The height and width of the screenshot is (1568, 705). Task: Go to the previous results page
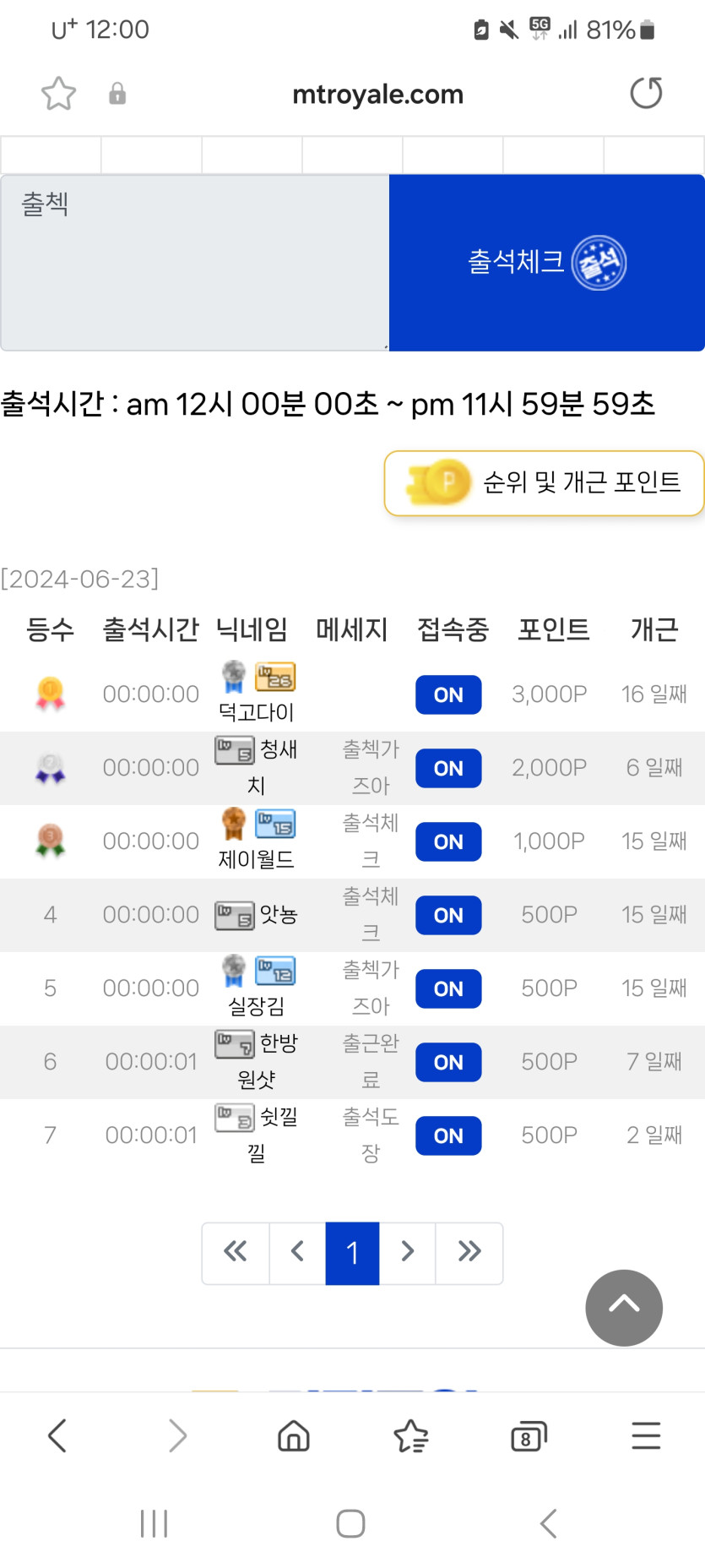coord(297,1253)
